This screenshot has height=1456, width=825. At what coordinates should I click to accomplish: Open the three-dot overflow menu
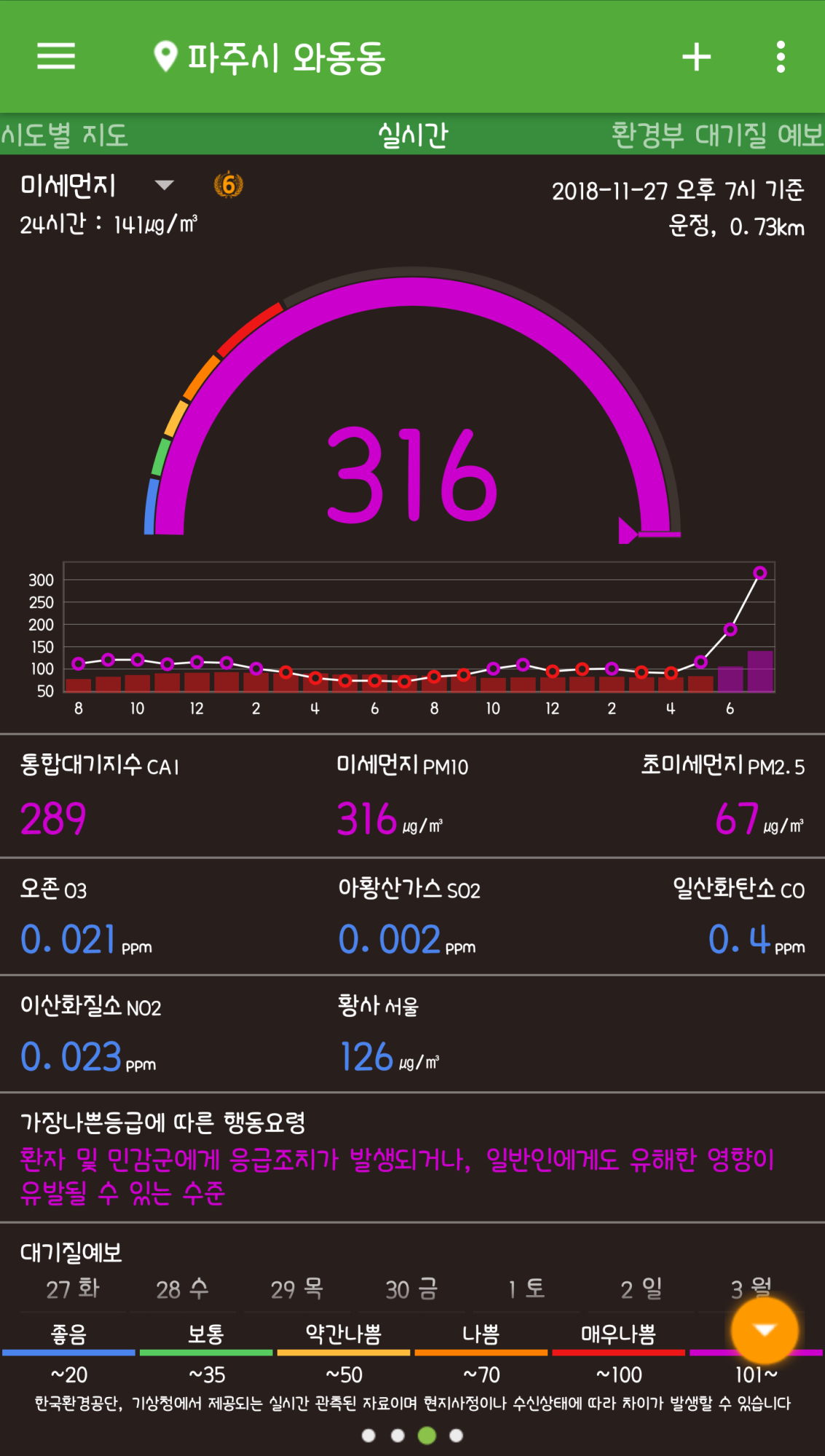(x=781, y=57)
